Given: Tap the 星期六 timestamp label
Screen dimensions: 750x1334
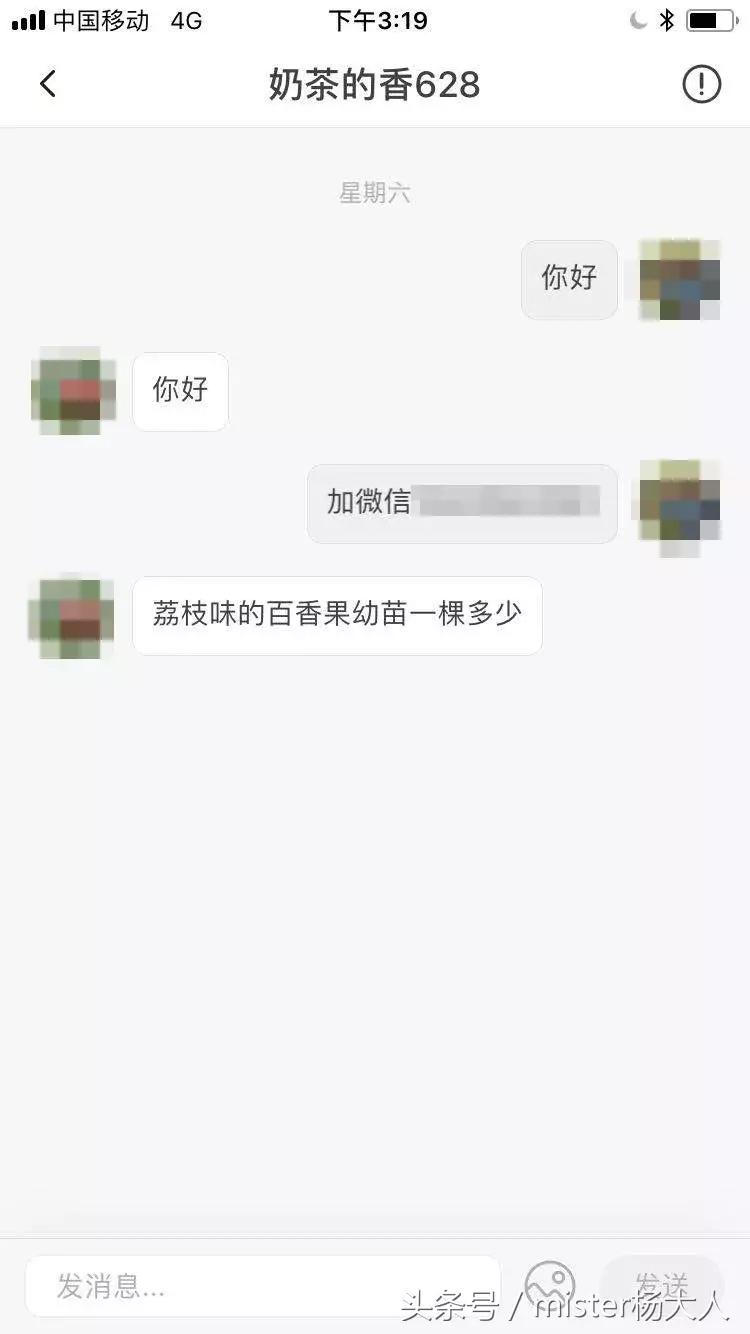Looking at the screenshot, I should click(x=375, y=194).
